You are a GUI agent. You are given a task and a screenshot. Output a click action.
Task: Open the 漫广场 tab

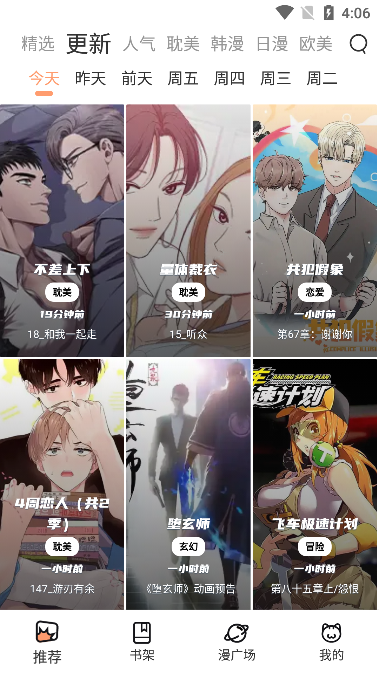pyautogui.click(x=236, y=642)
